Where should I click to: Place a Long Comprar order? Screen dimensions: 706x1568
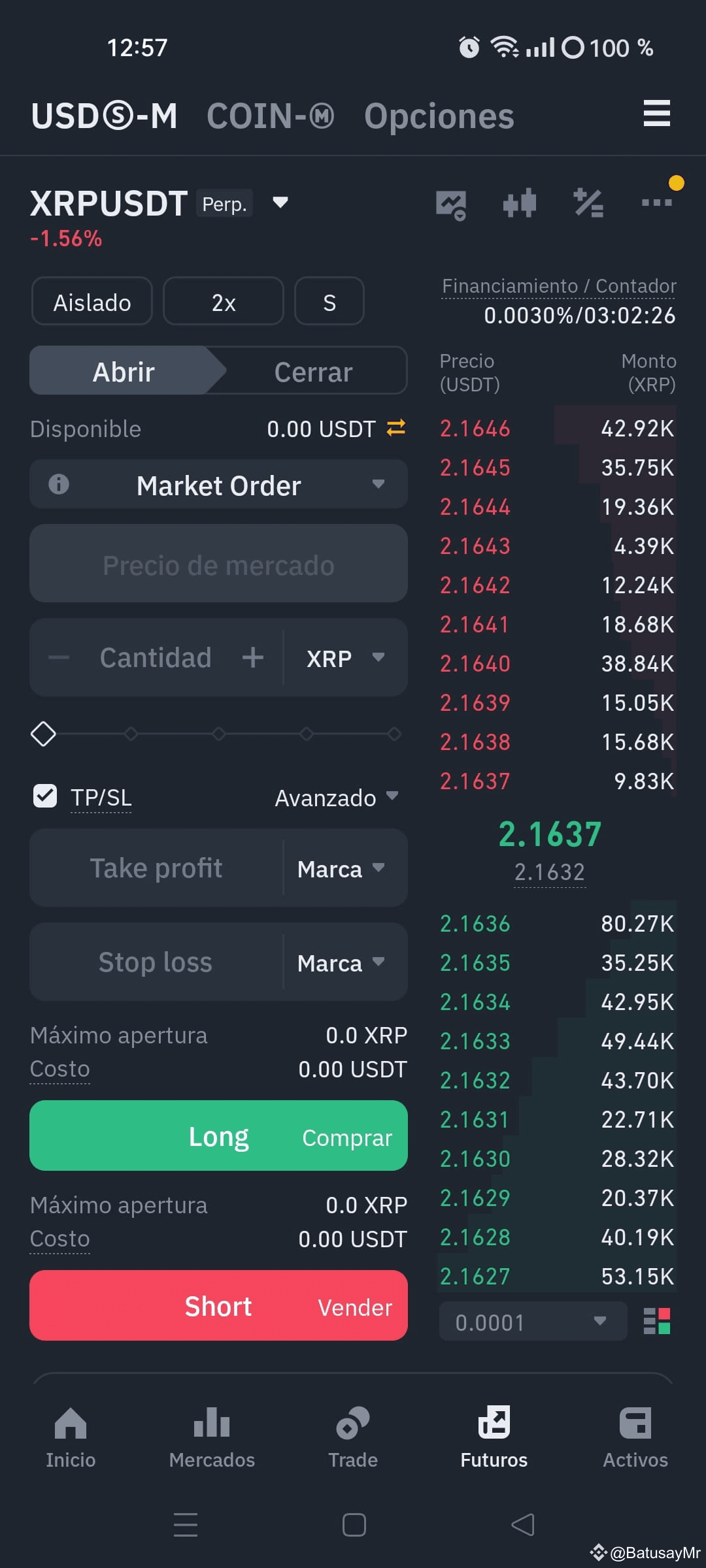click(x=218, y=1136)
